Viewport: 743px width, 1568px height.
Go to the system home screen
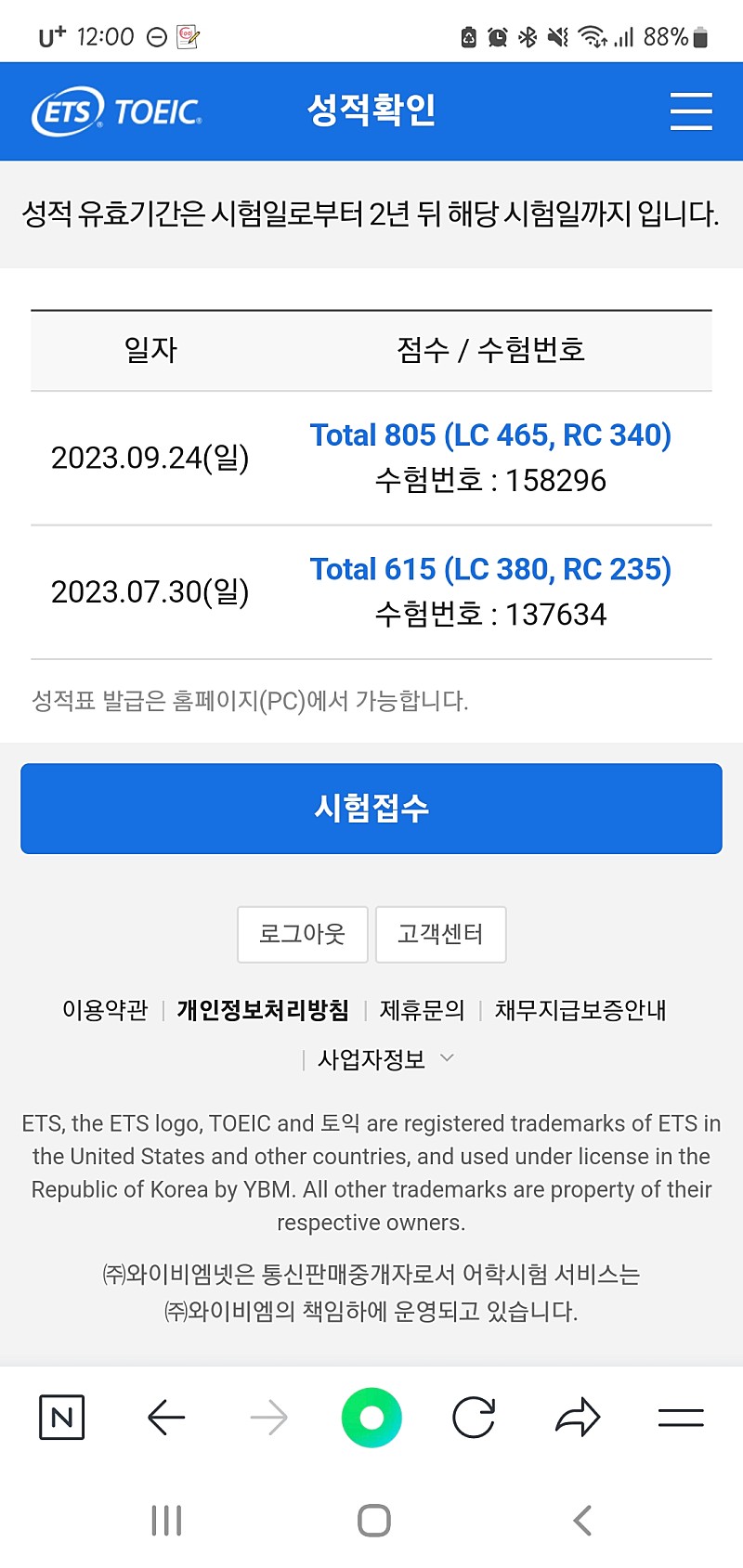(374, 1521)
